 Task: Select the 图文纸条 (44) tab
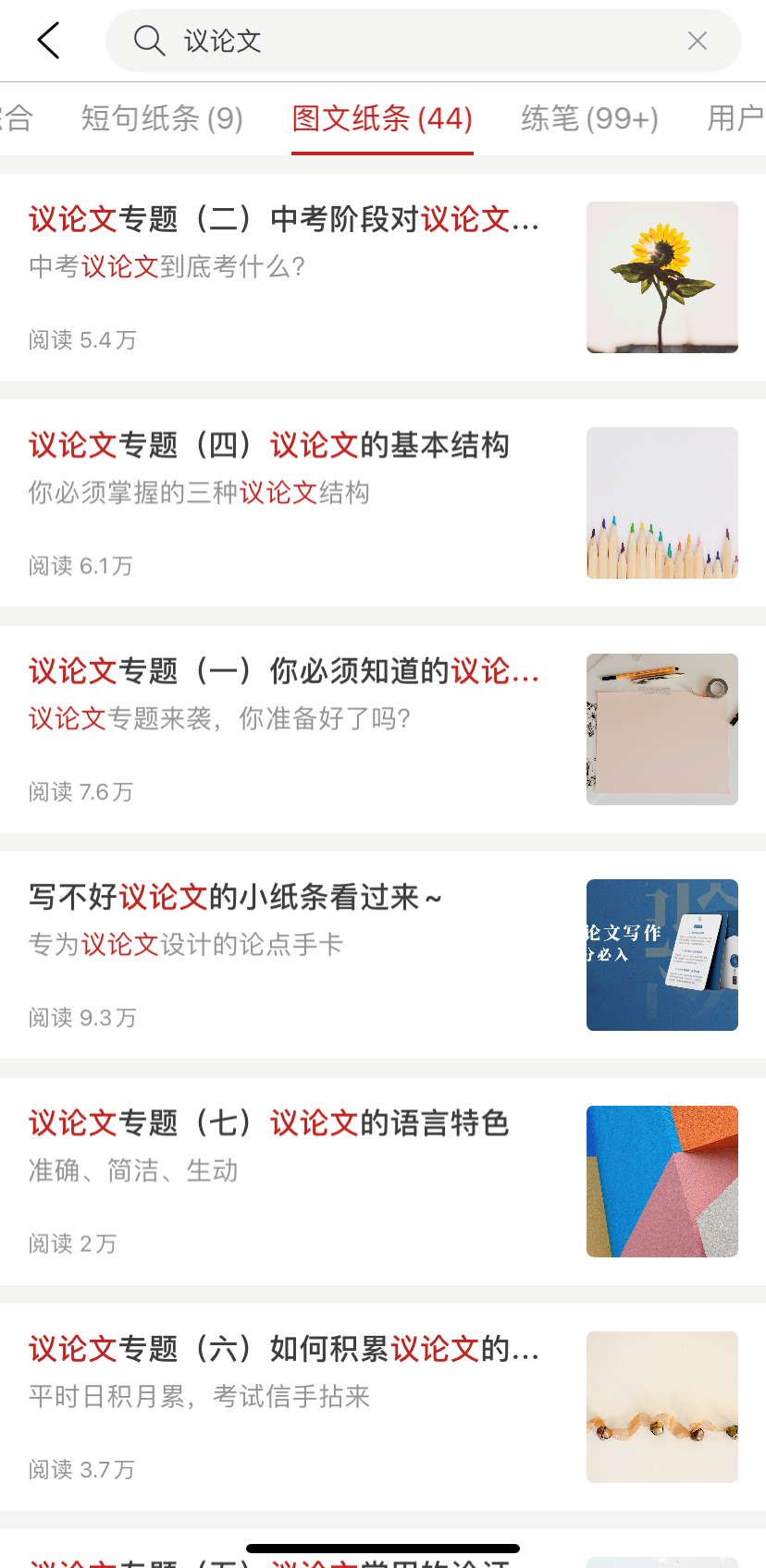382,118
